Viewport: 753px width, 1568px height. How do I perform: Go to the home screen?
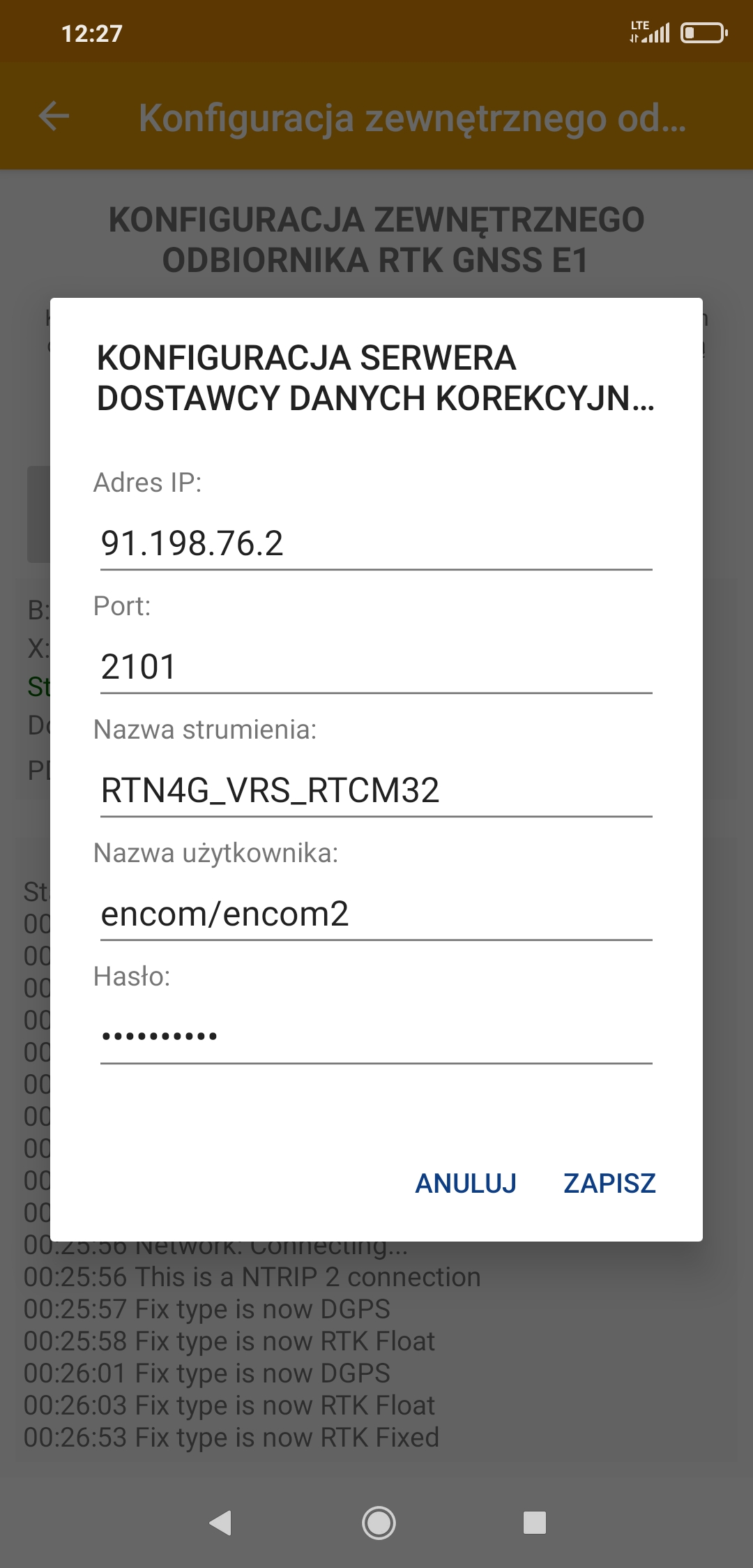pyautogui.click(x=379, y=1523)
